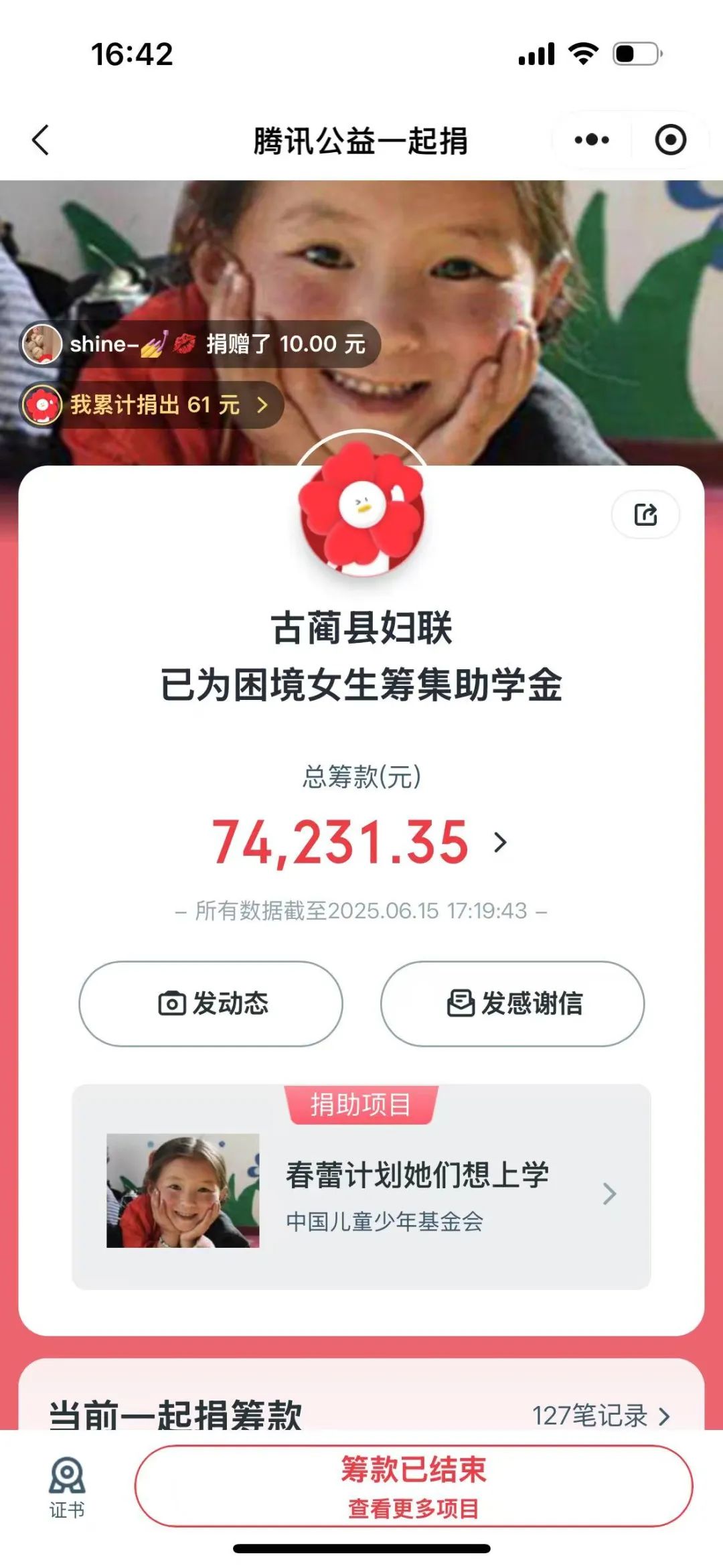Tap the 发感谢信 button
The image size is (723, 1568).
pos(512,1003)
